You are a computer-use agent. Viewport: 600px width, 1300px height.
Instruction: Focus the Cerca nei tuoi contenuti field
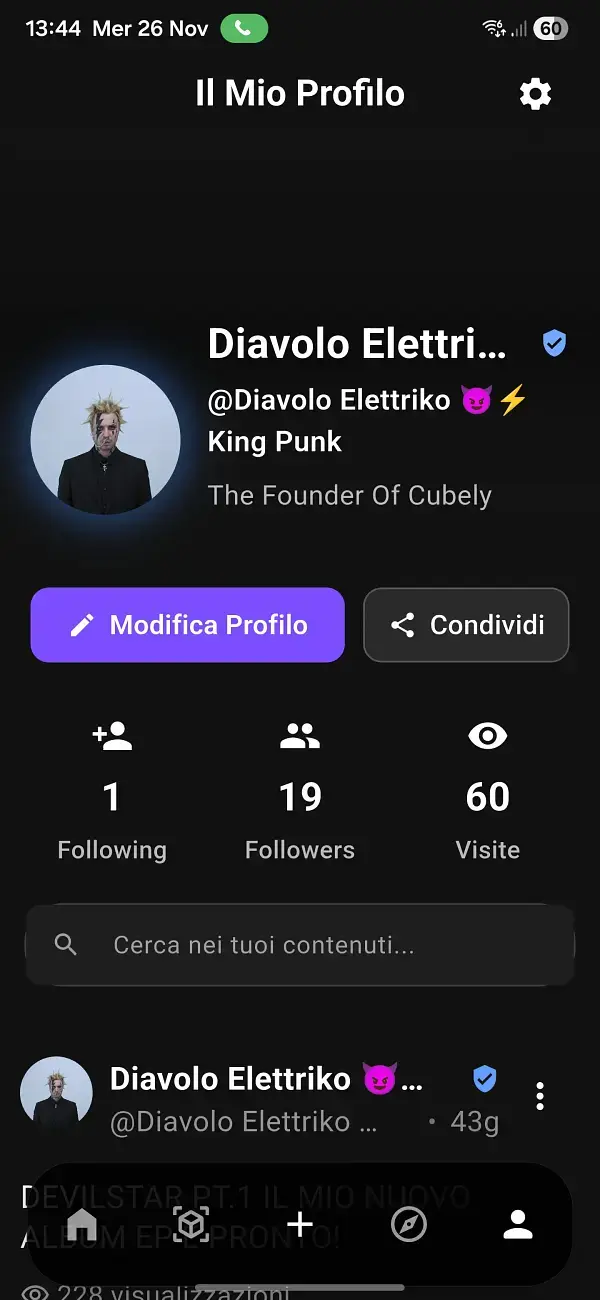(300, 945)
